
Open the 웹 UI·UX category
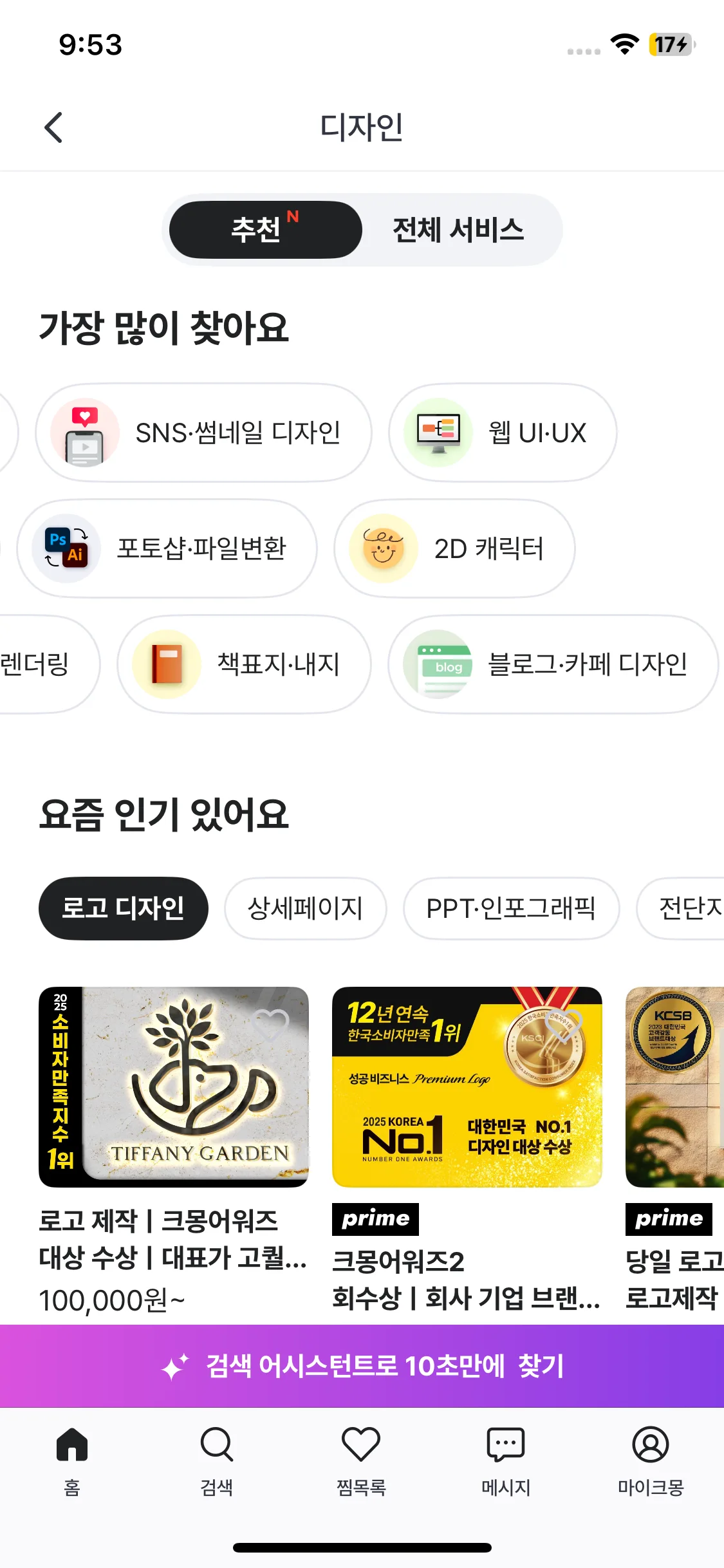pyautogui.click(x=502, y=433)
